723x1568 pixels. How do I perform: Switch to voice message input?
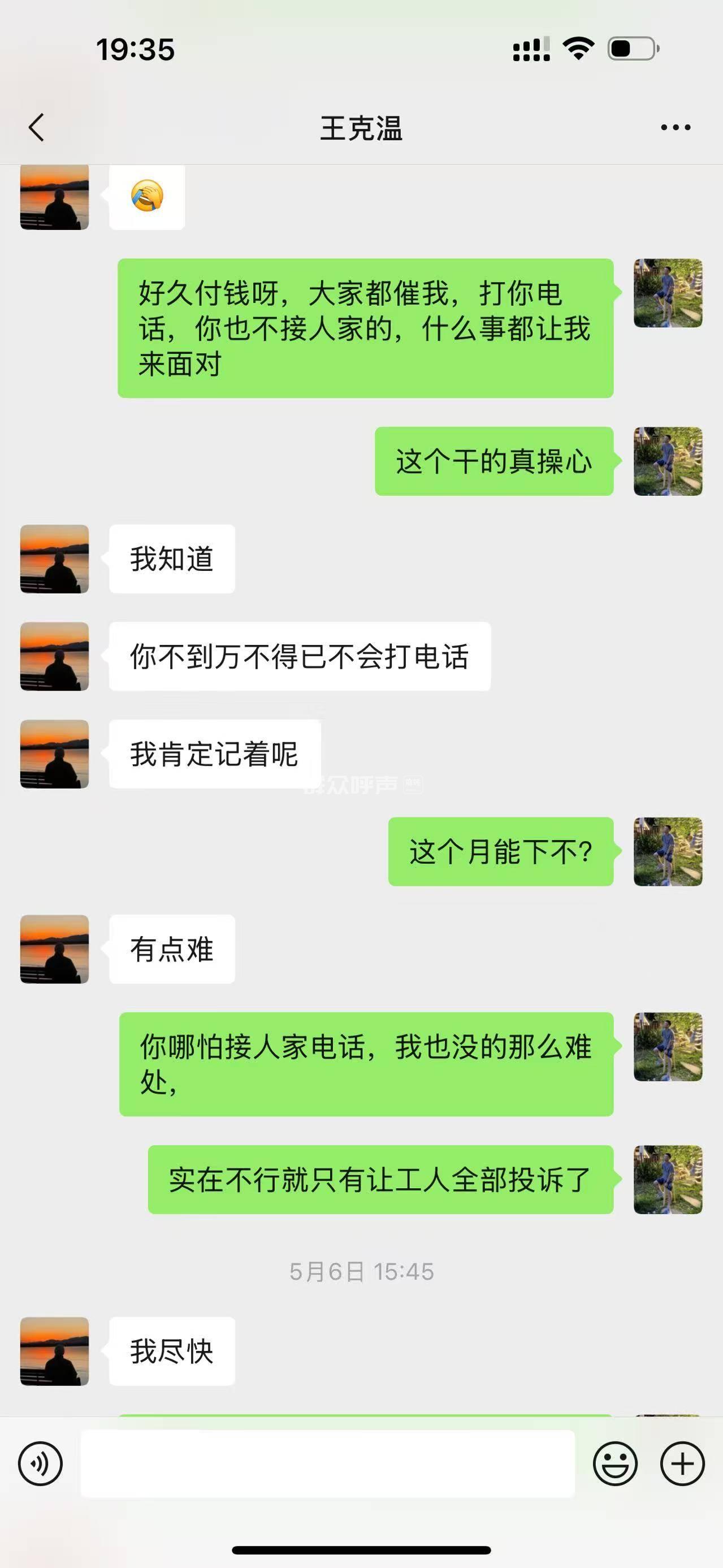(x=40, y=1463)
